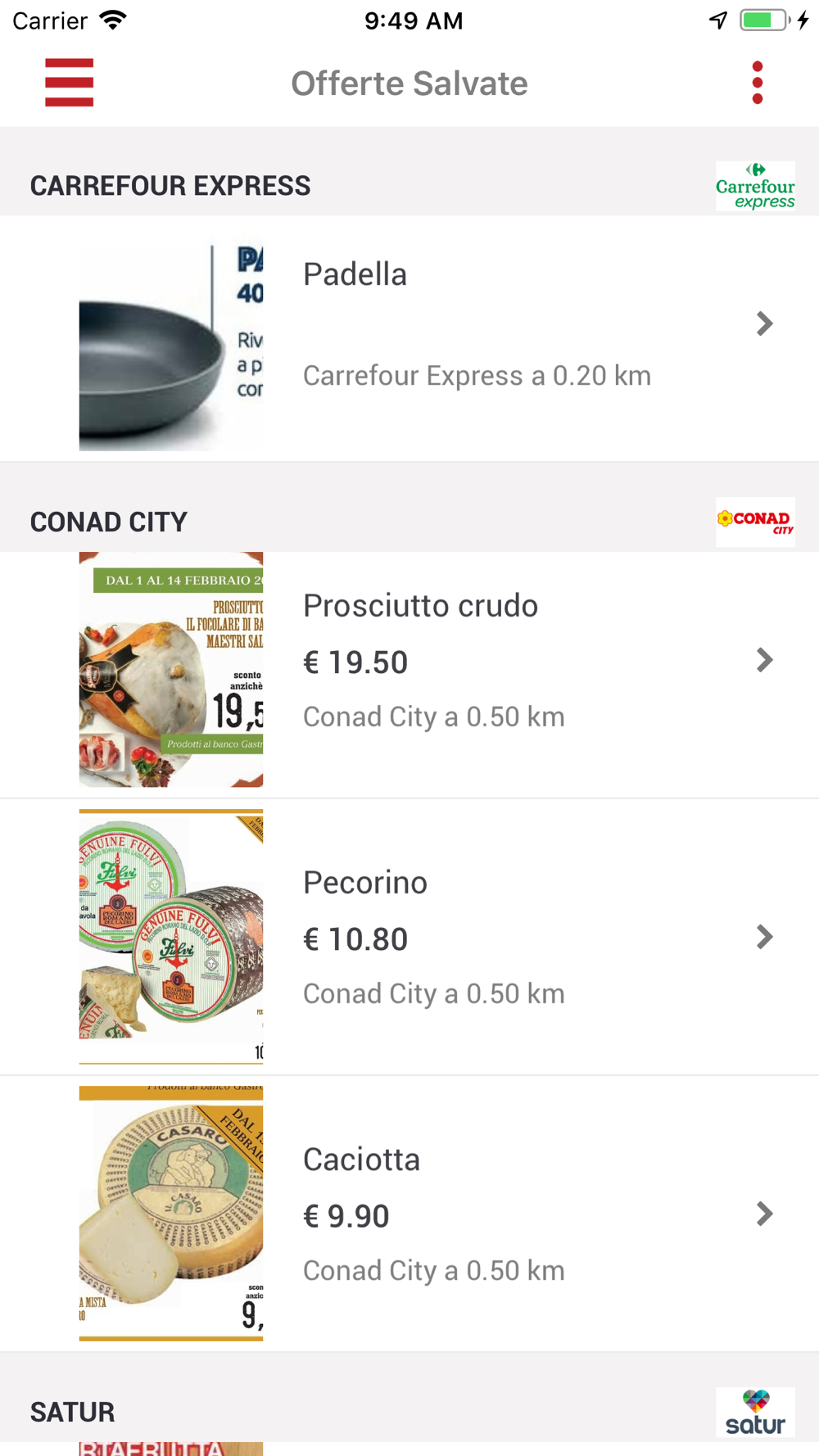The height and width of the screenshot is (1456, 819).
Task: Open the three-dot overflow menu
Action: tap(758, 83)
